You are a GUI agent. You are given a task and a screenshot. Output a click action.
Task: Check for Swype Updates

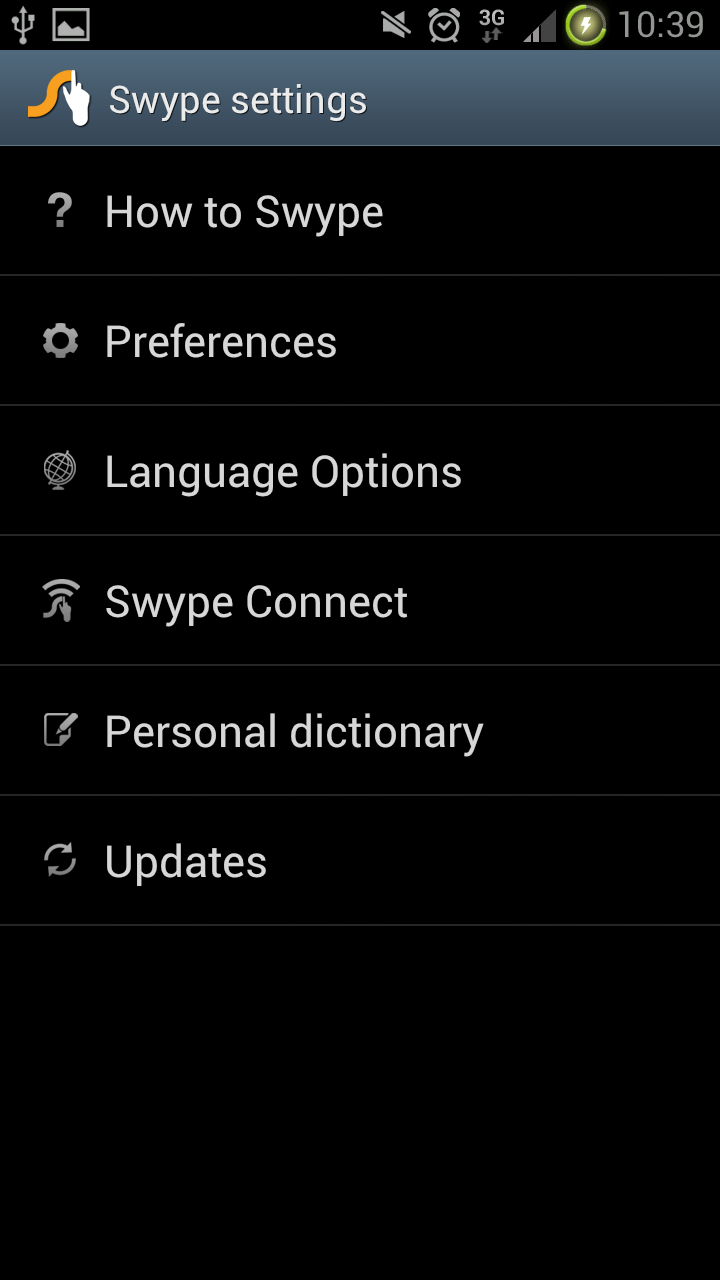186,862
